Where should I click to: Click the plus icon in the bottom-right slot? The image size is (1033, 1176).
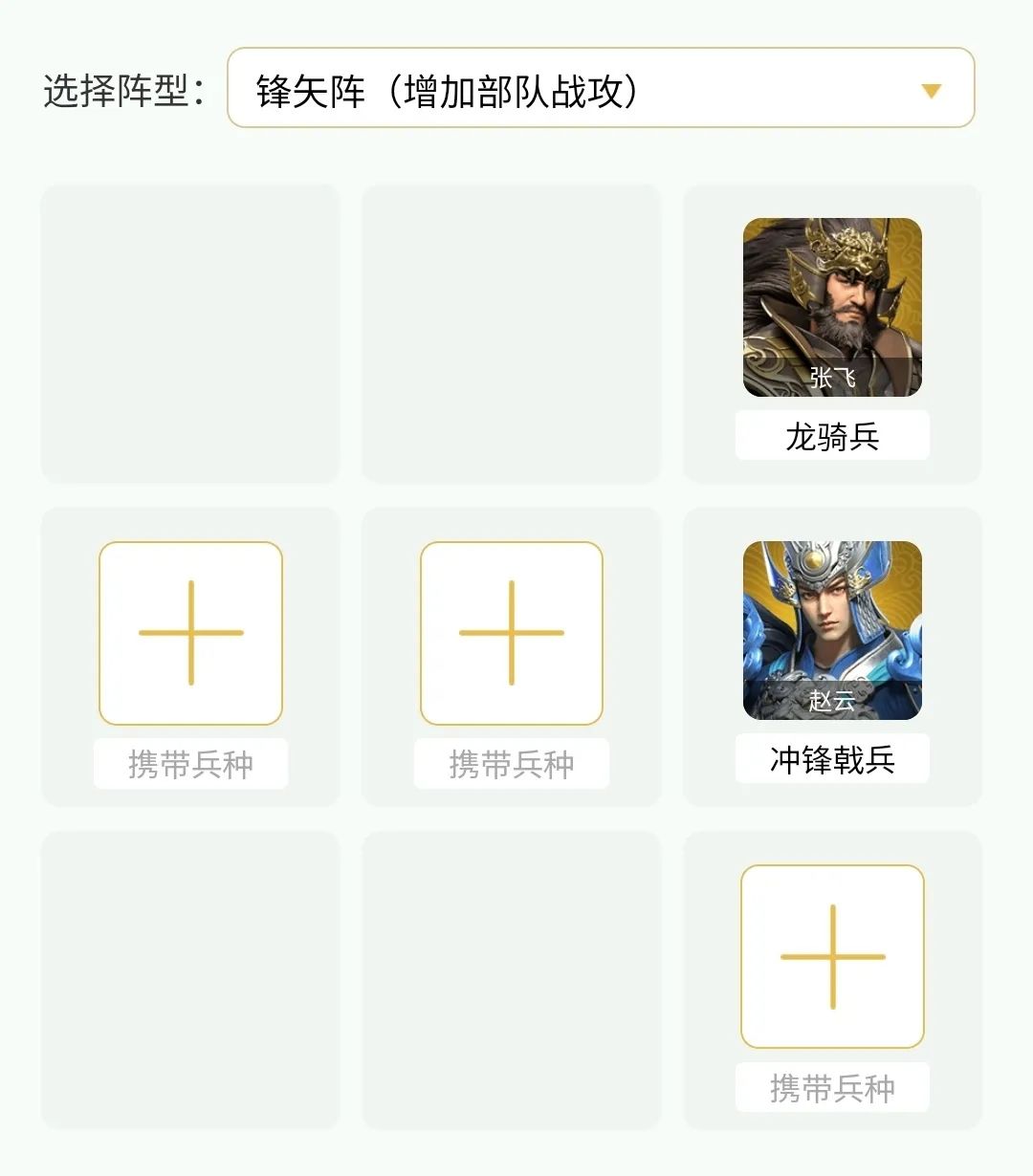(x=830, y=956)
